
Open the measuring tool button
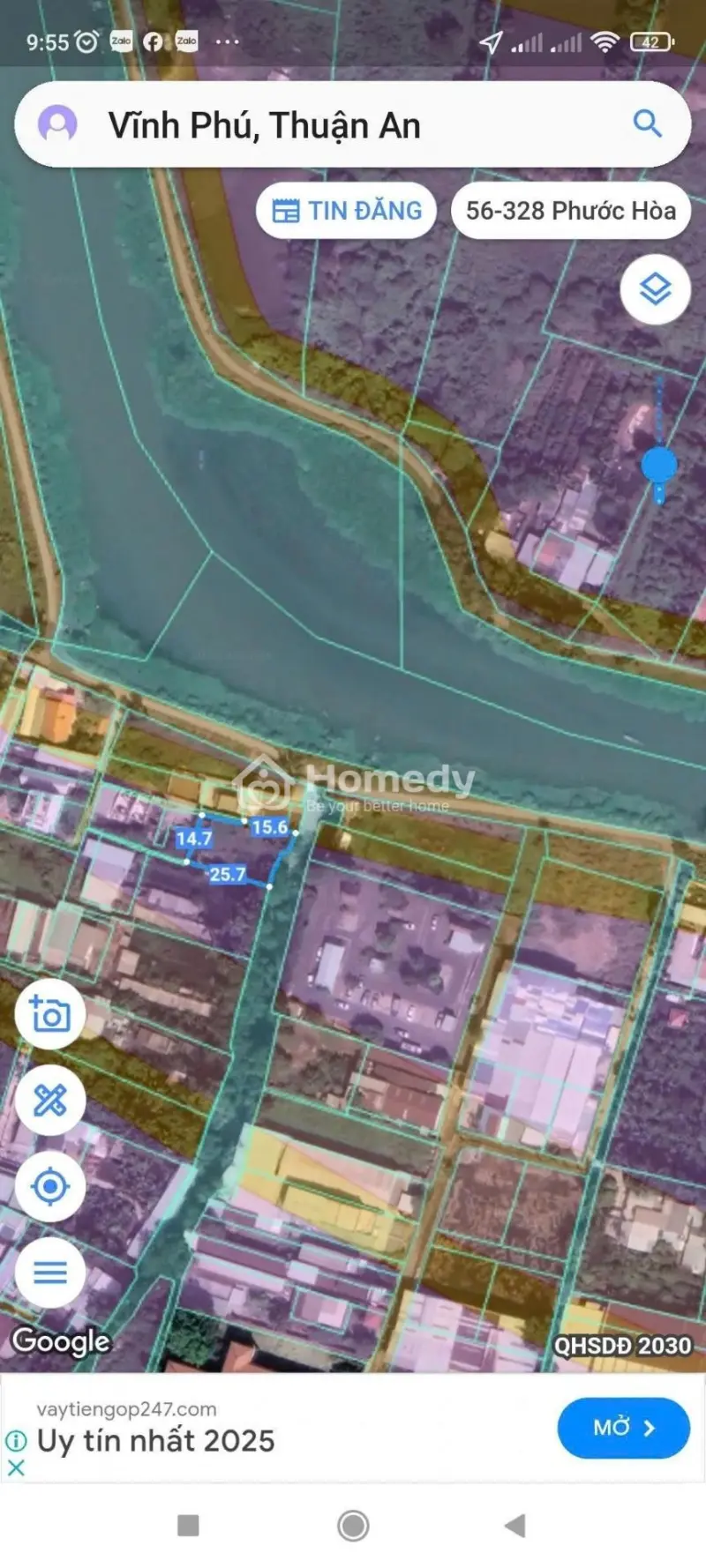[50, 1100]
